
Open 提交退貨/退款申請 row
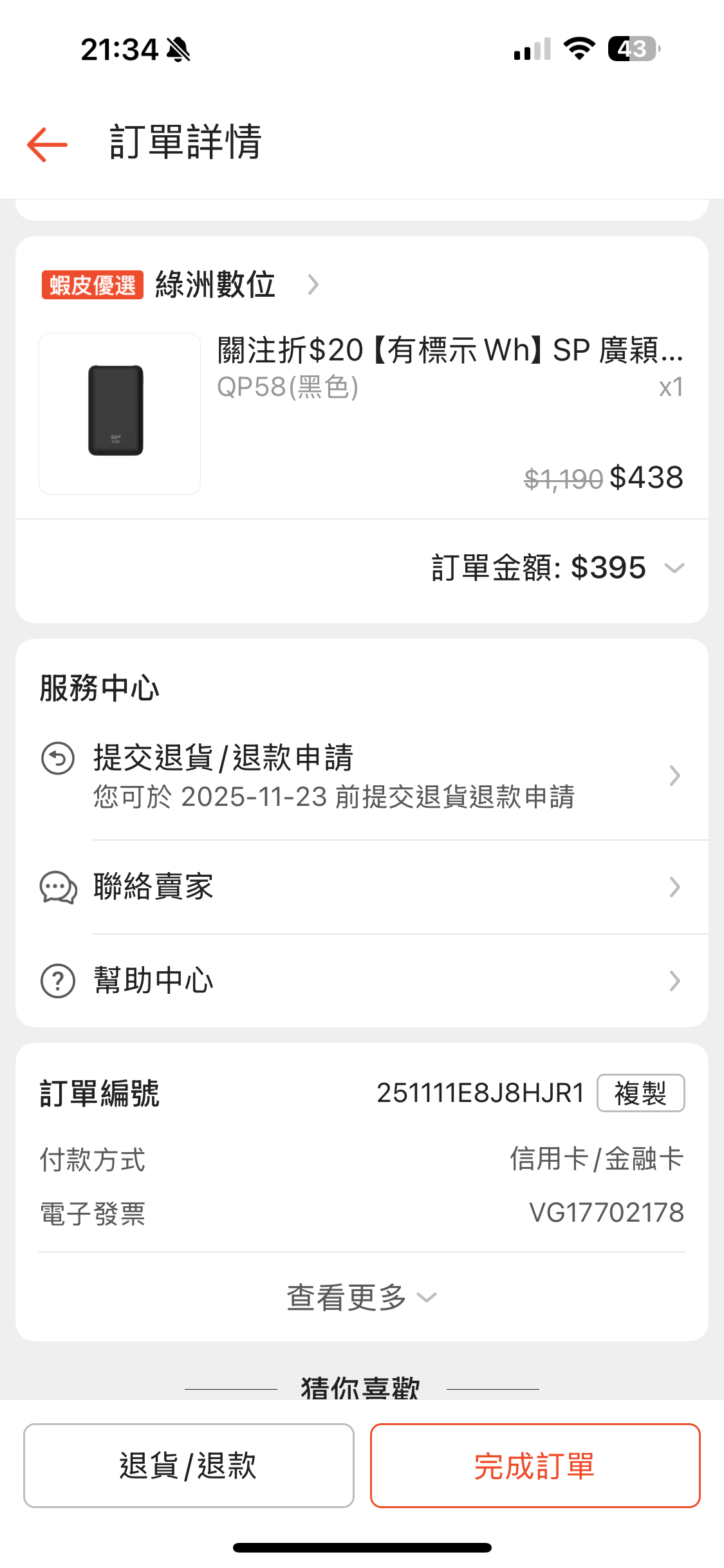[360, 776]
